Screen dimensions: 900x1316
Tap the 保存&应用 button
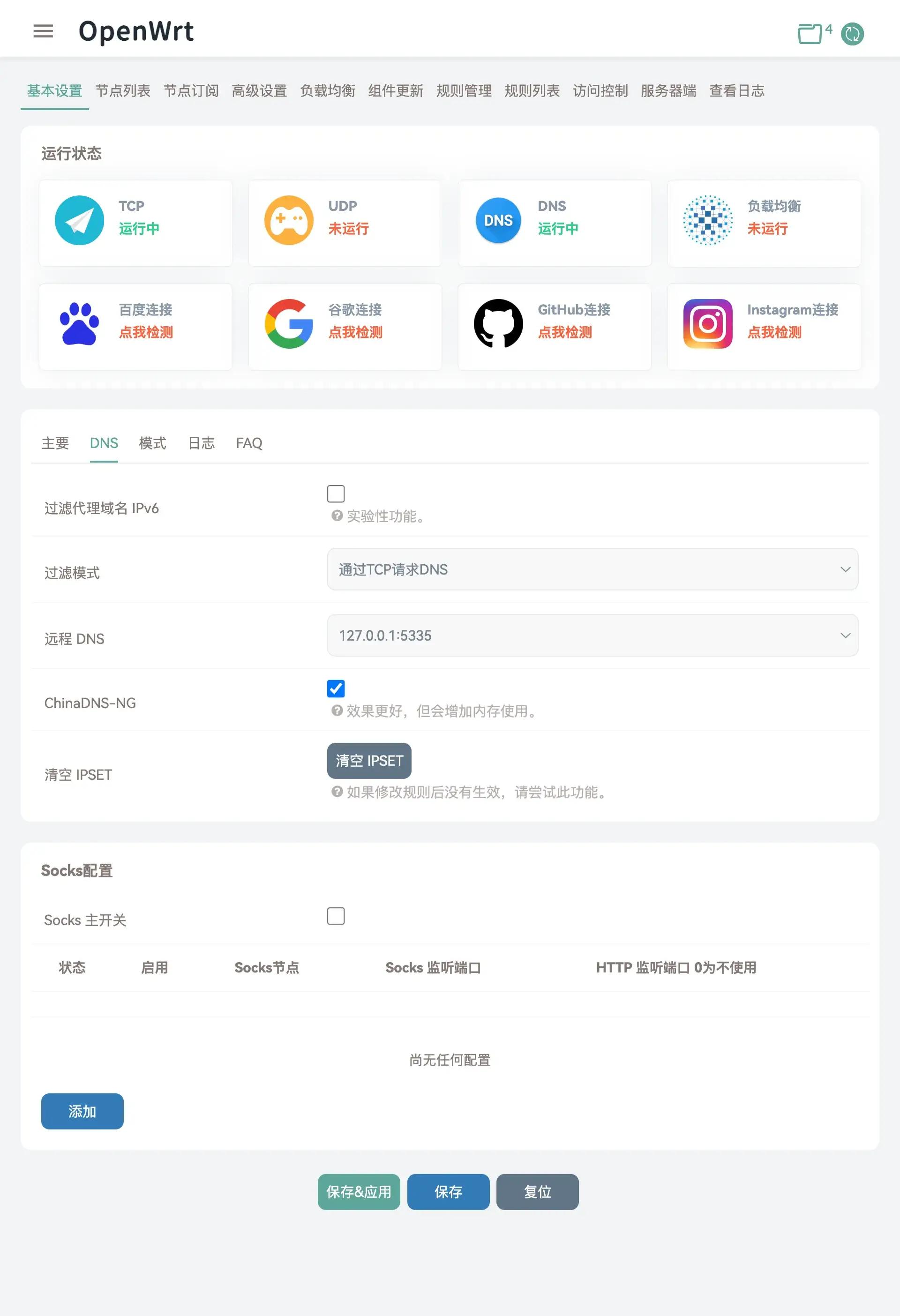(x=359, y=1192)
